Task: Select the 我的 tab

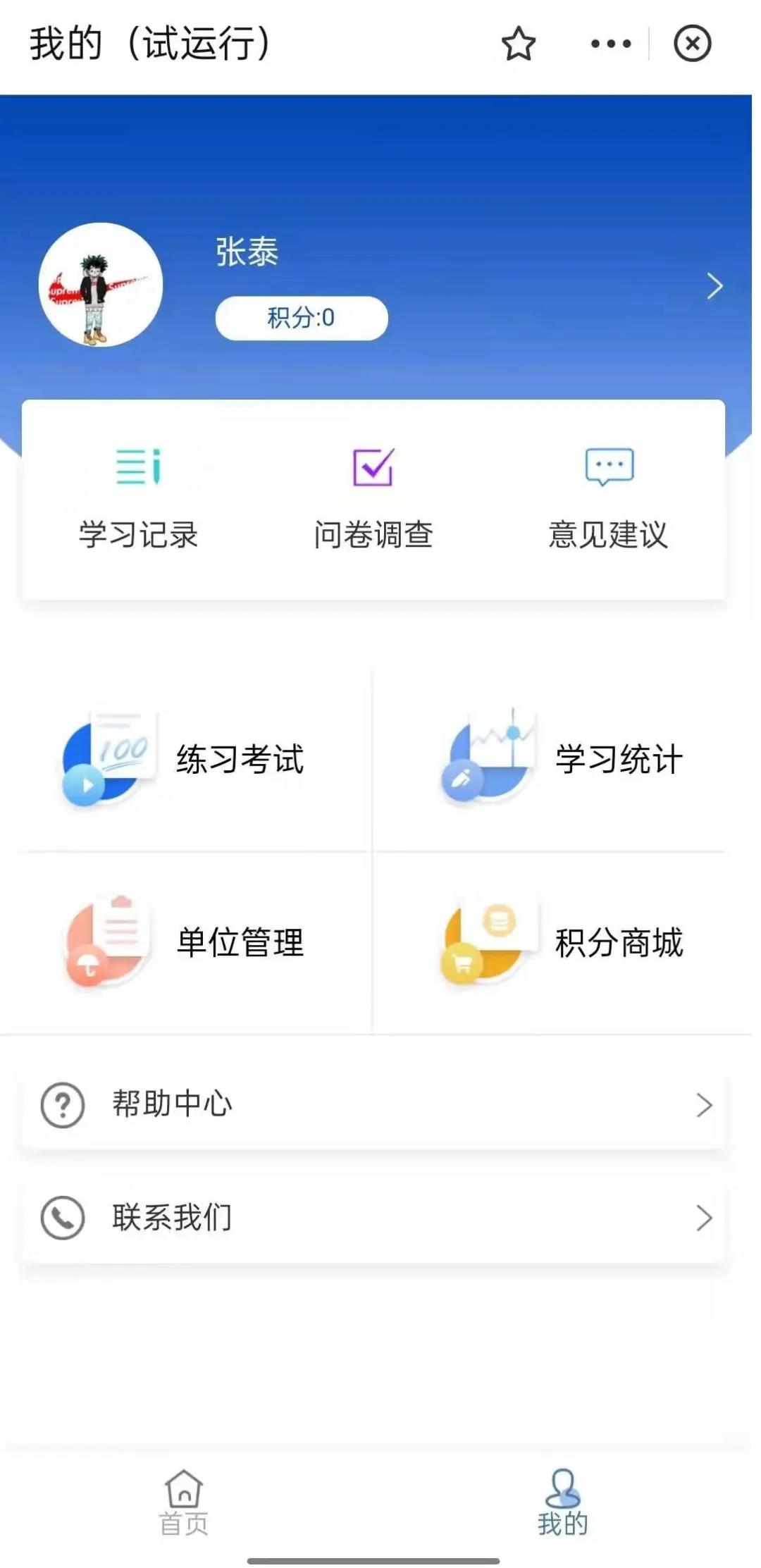Action: (562, 1502)
